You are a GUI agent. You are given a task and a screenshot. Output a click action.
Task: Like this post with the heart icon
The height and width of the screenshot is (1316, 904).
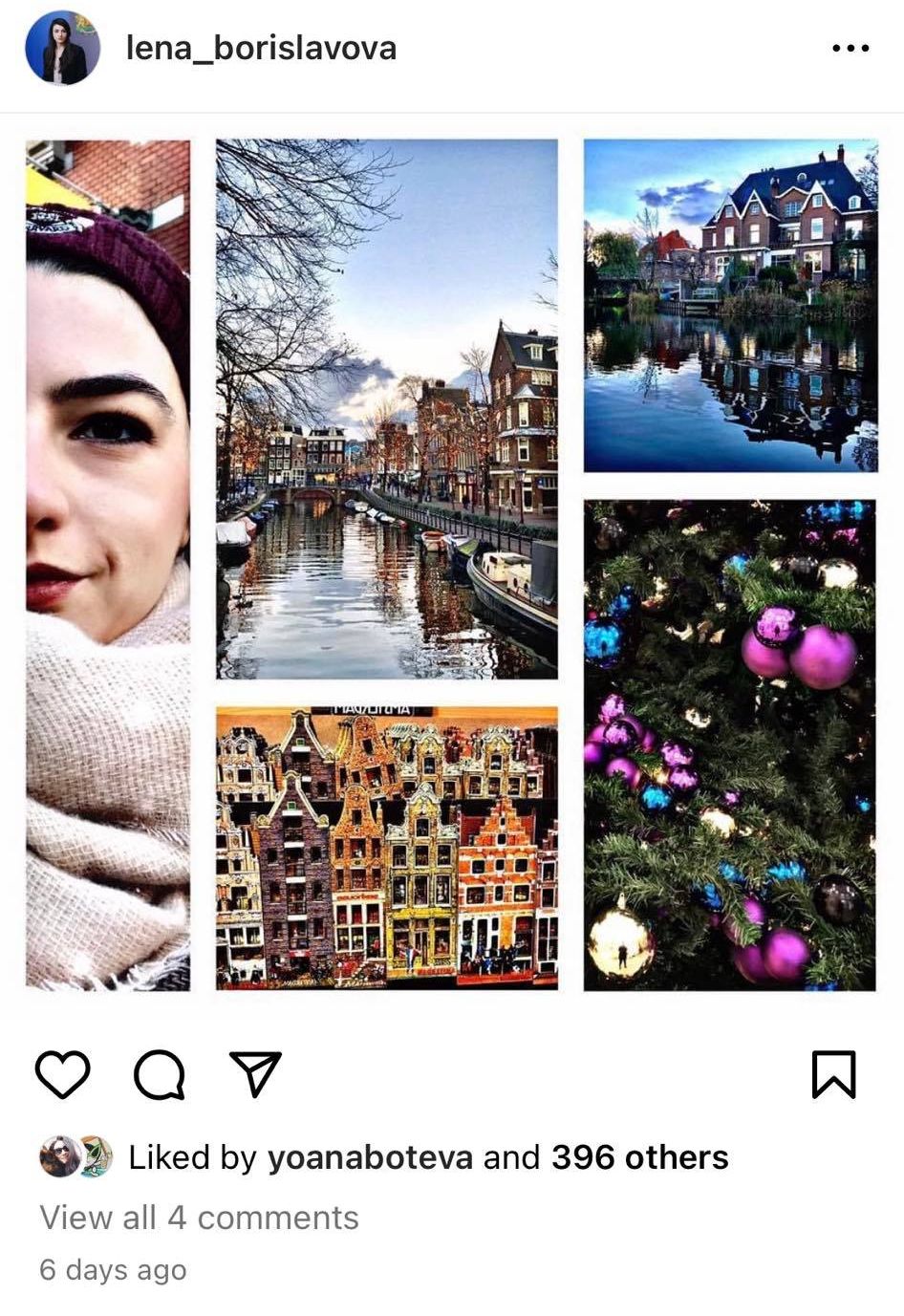63,1074
